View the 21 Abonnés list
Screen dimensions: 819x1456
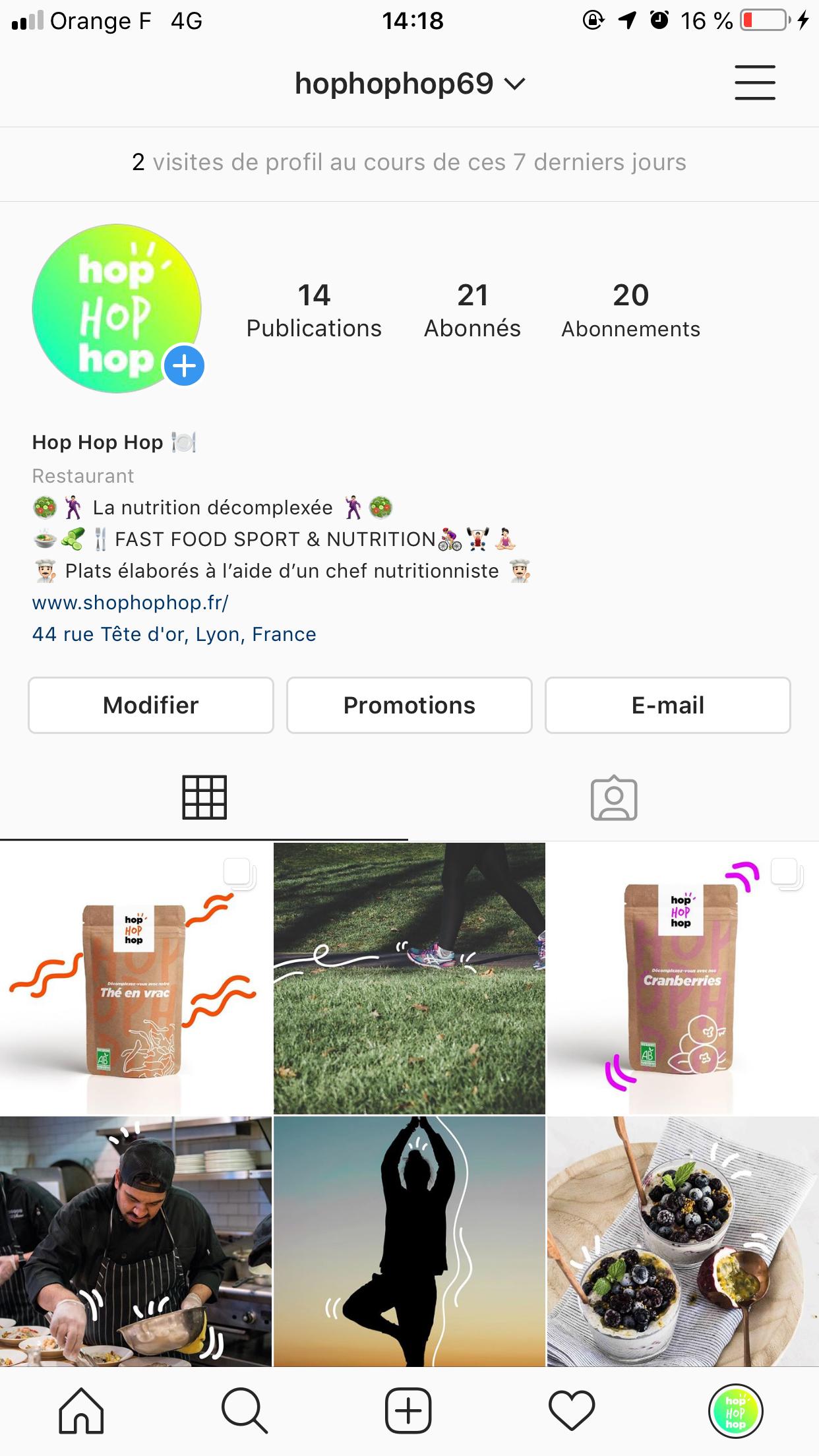(472, 310)
